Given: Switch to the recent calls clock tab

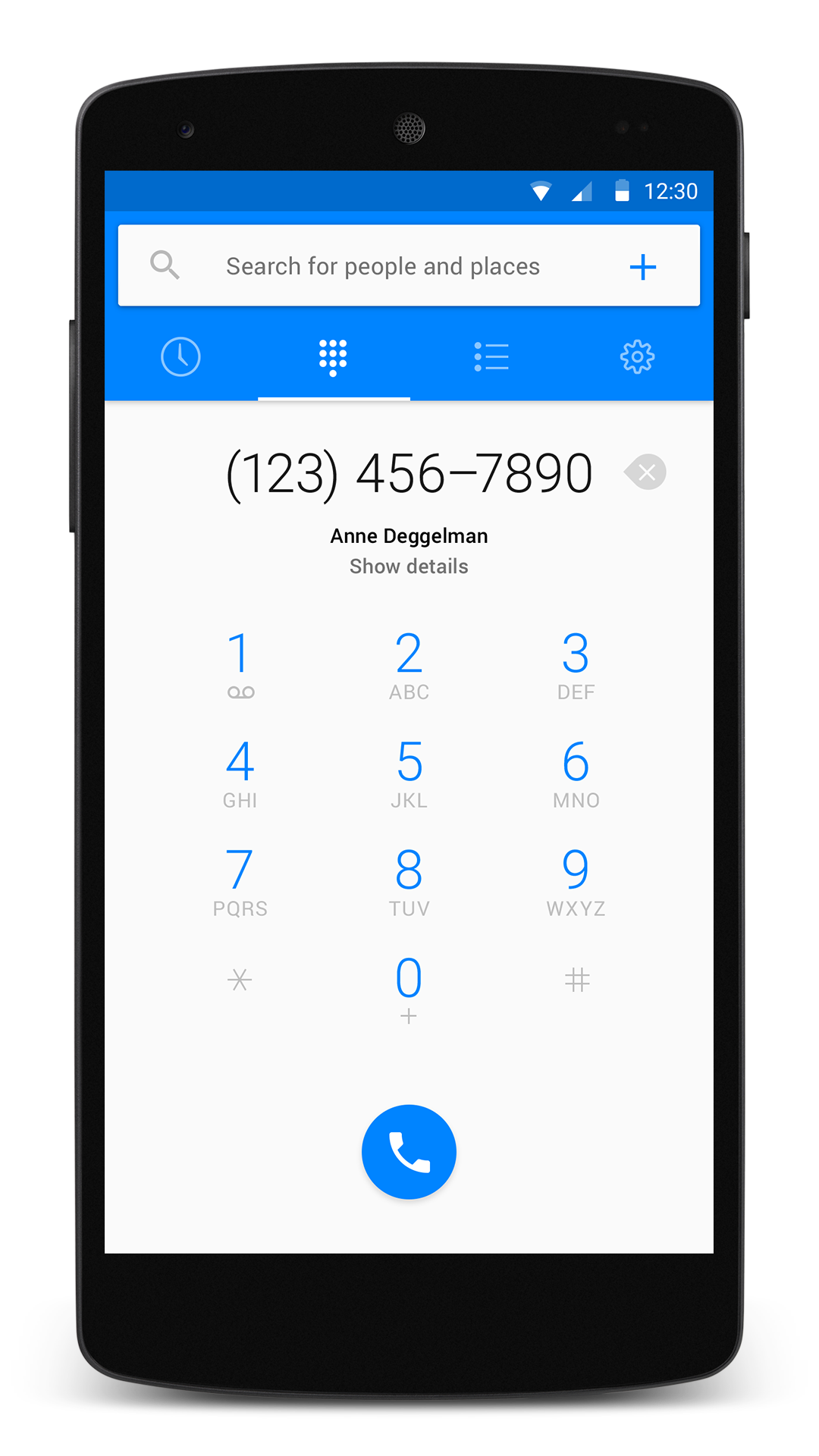Looking at the screenshot, I should pyautogui.click(x=180, y=356).
